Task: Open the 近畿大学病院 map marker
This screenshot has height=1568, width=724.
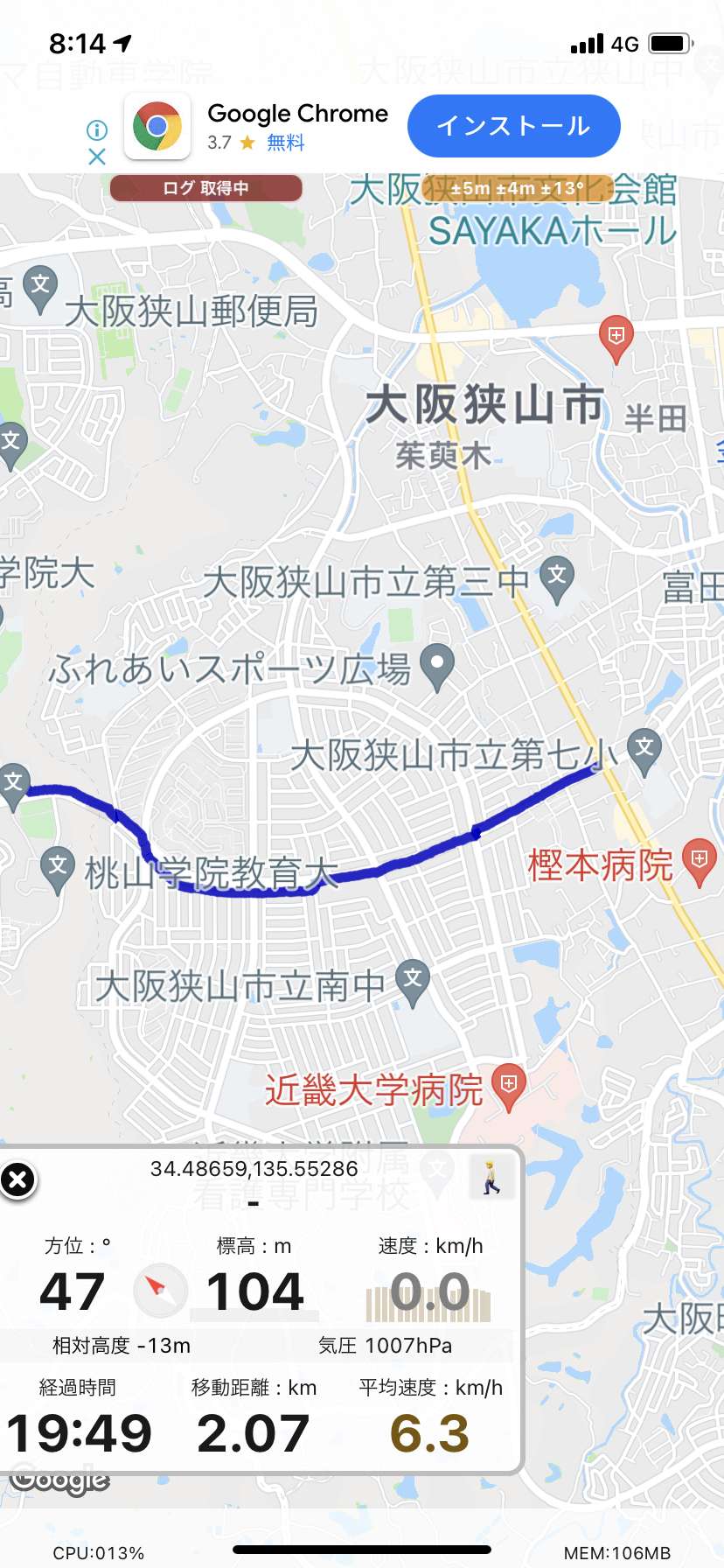Action: pos(509,1087)
